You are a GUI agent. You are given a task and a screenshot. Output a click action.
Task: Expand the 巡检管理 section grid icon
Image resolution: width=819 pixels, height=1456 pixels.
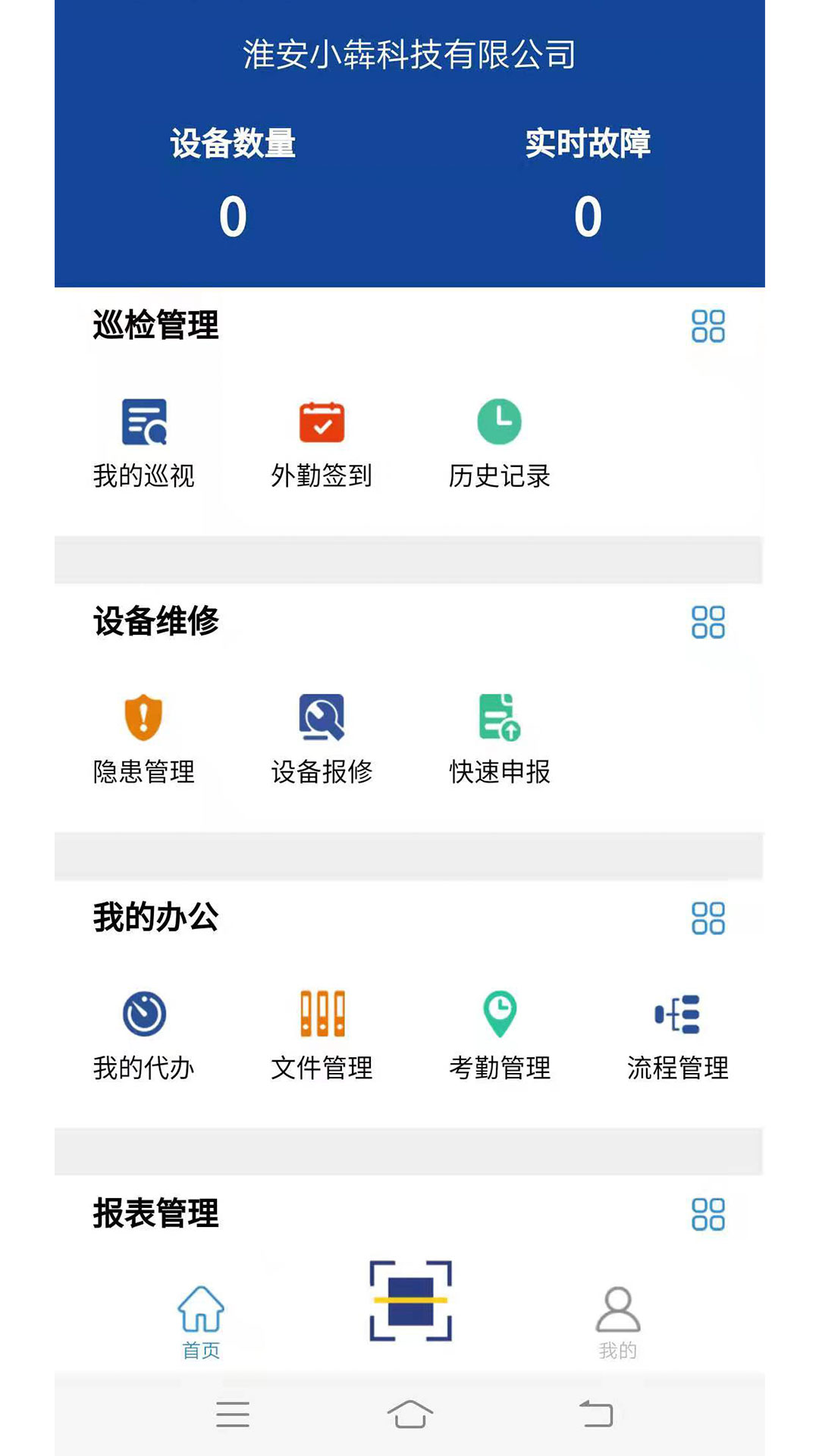click(x=708, y=328)
